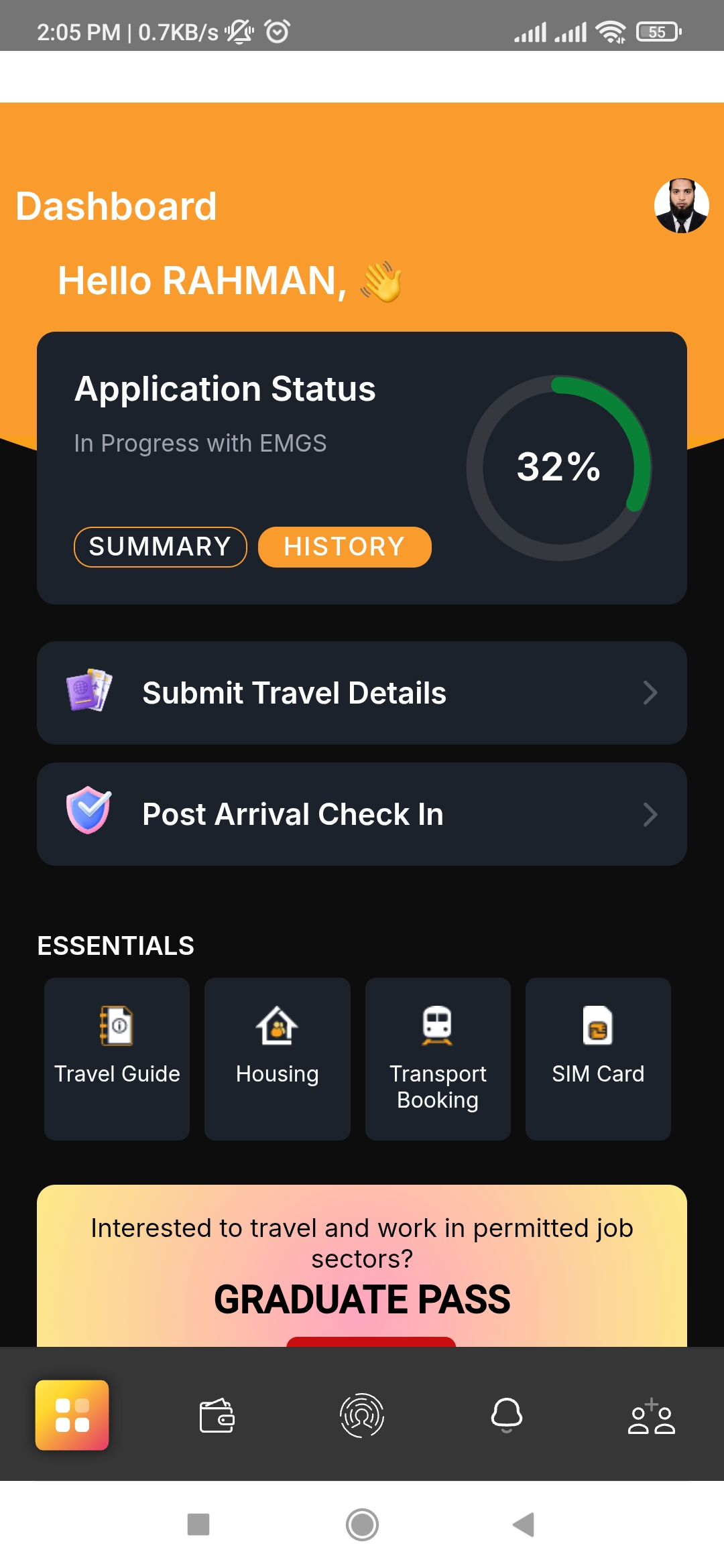724x1568 pixels.
Task: Switch to the dashboard grid tab
Action: tap(72, 1415)
